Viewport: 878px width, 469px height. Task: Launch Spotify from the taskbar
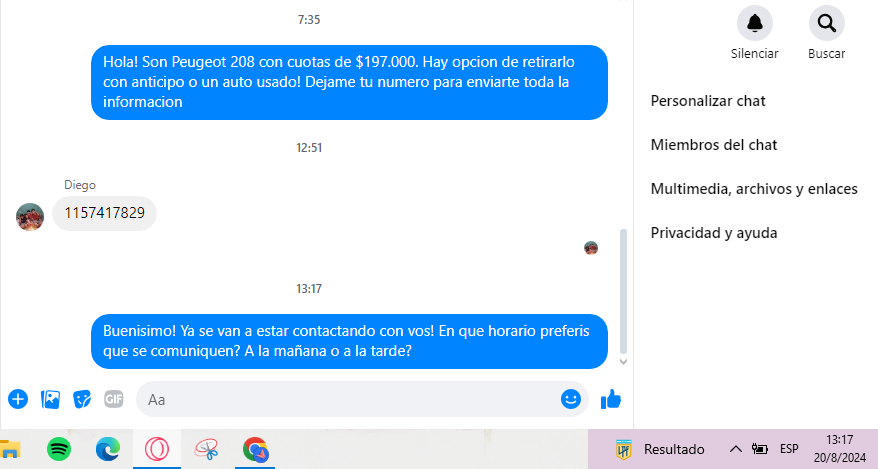59,450
